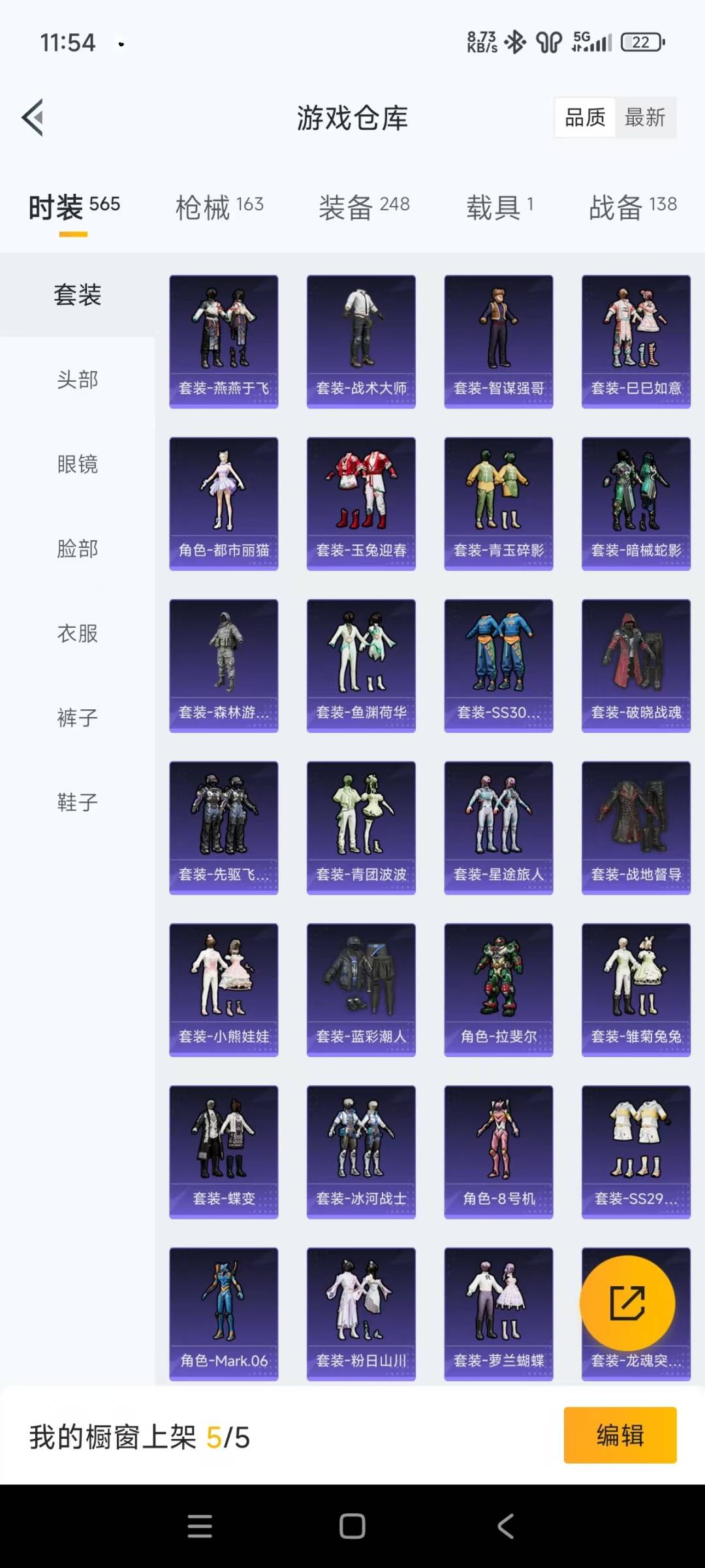Open the 套装-燕燕于飞 item
Image resolution: width=705 pixels, height=1568 pixels.
click(224, 342)
